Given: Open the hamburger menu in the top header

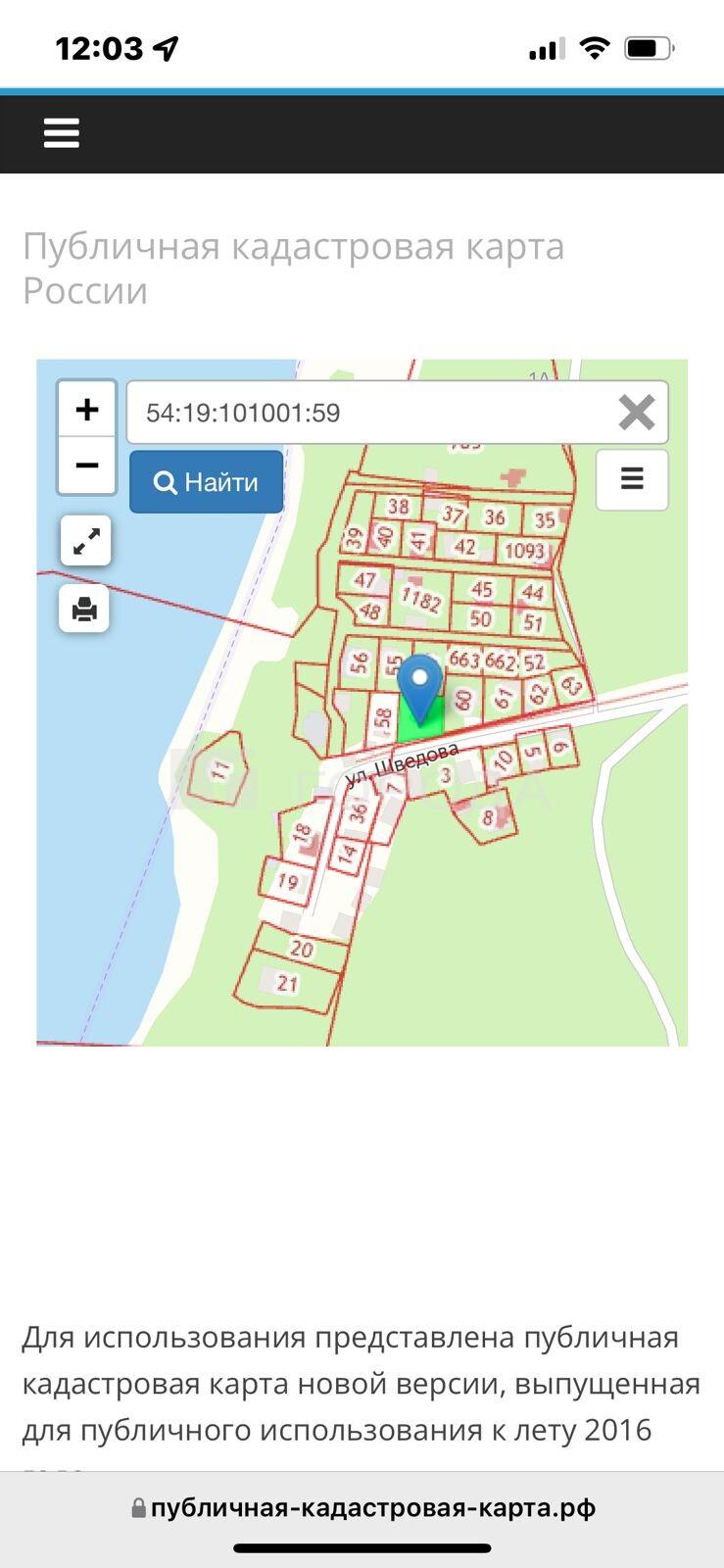Looking at the screenshot, I should [61, 132].
